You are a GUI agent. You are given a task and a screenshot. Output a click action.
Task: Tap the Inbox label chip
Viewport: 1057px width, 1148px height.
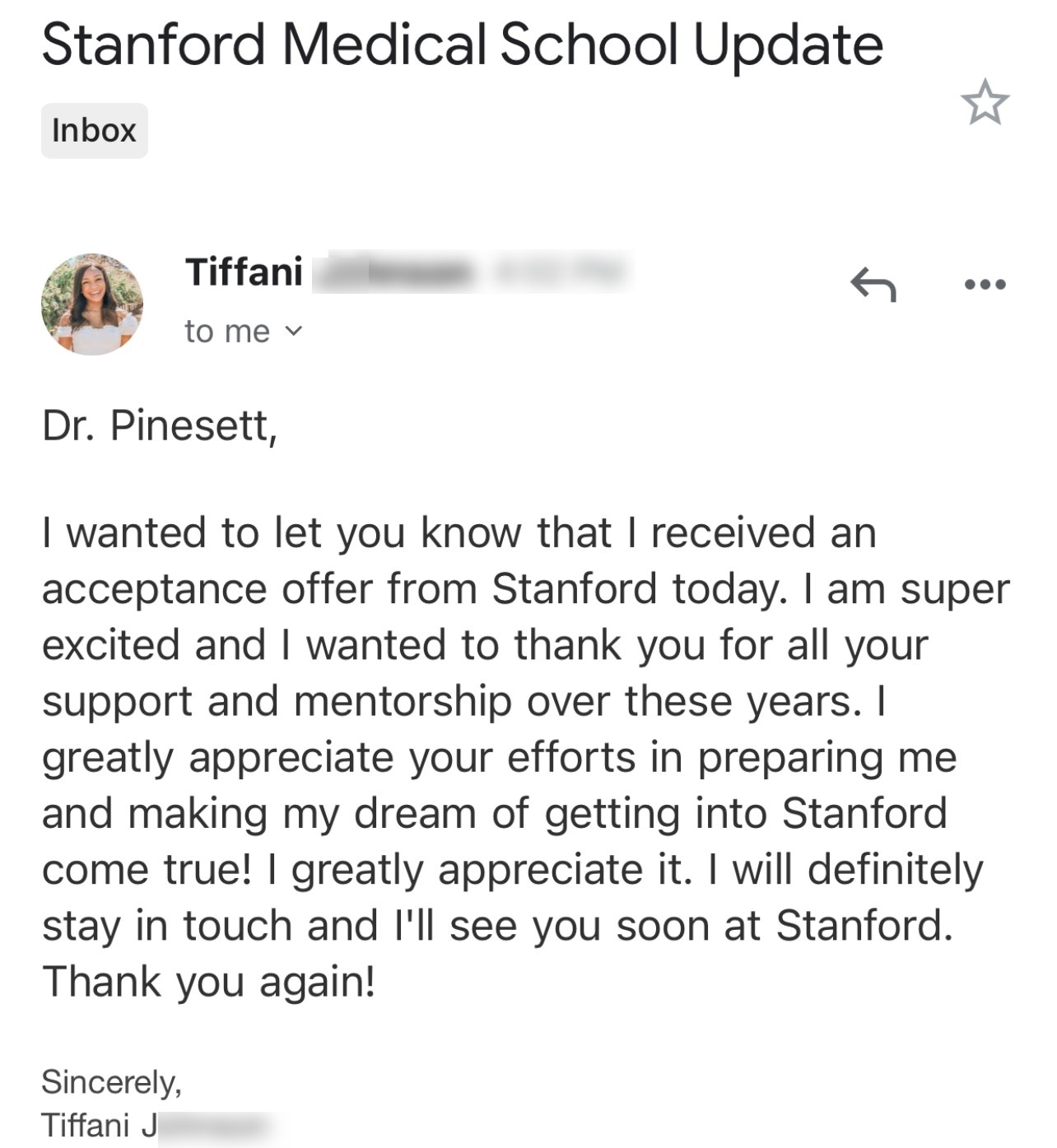click(x=94, y=131)
